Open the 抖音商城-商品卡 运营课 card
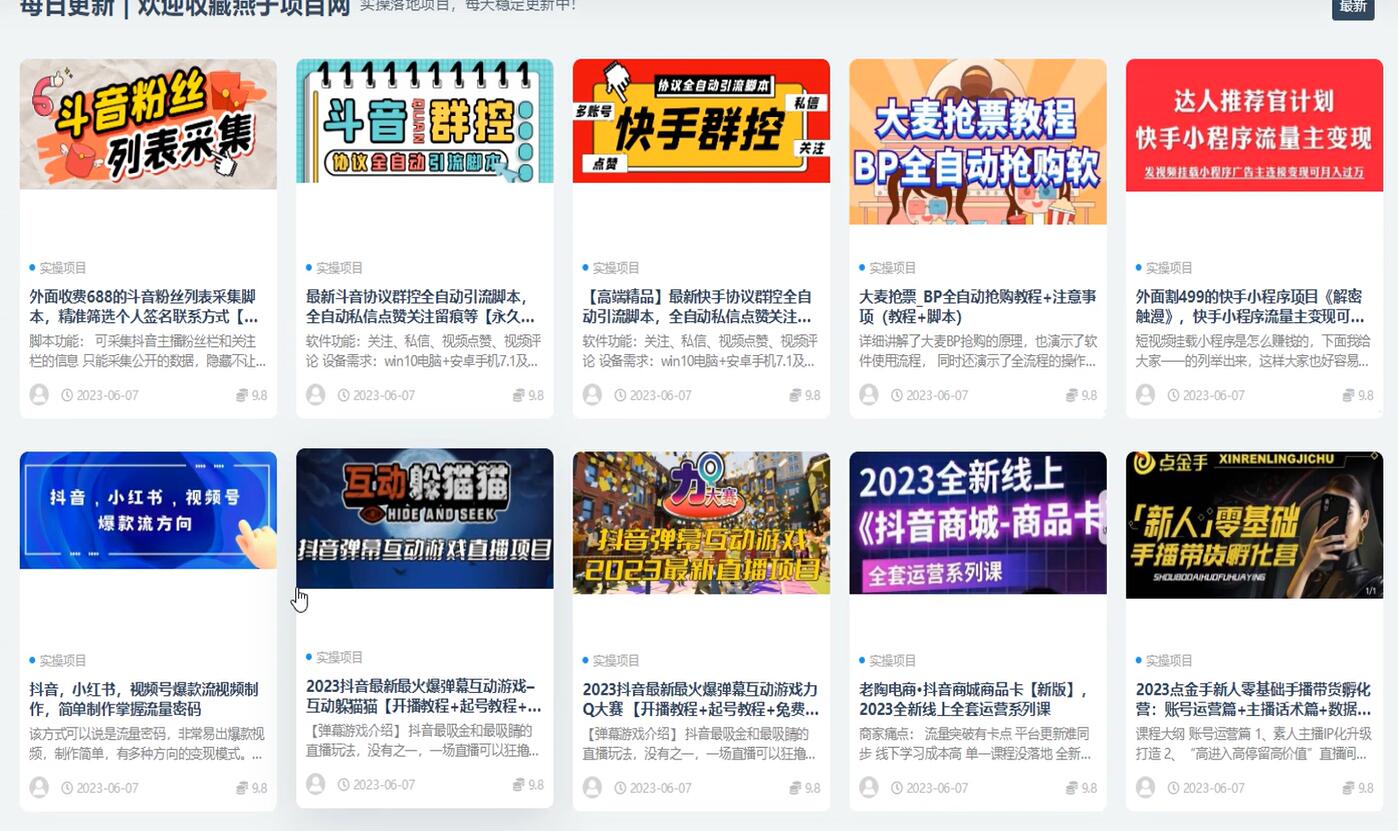This screenshot has height=831, width=1398. pyautogui.click(x=977, y=522)
